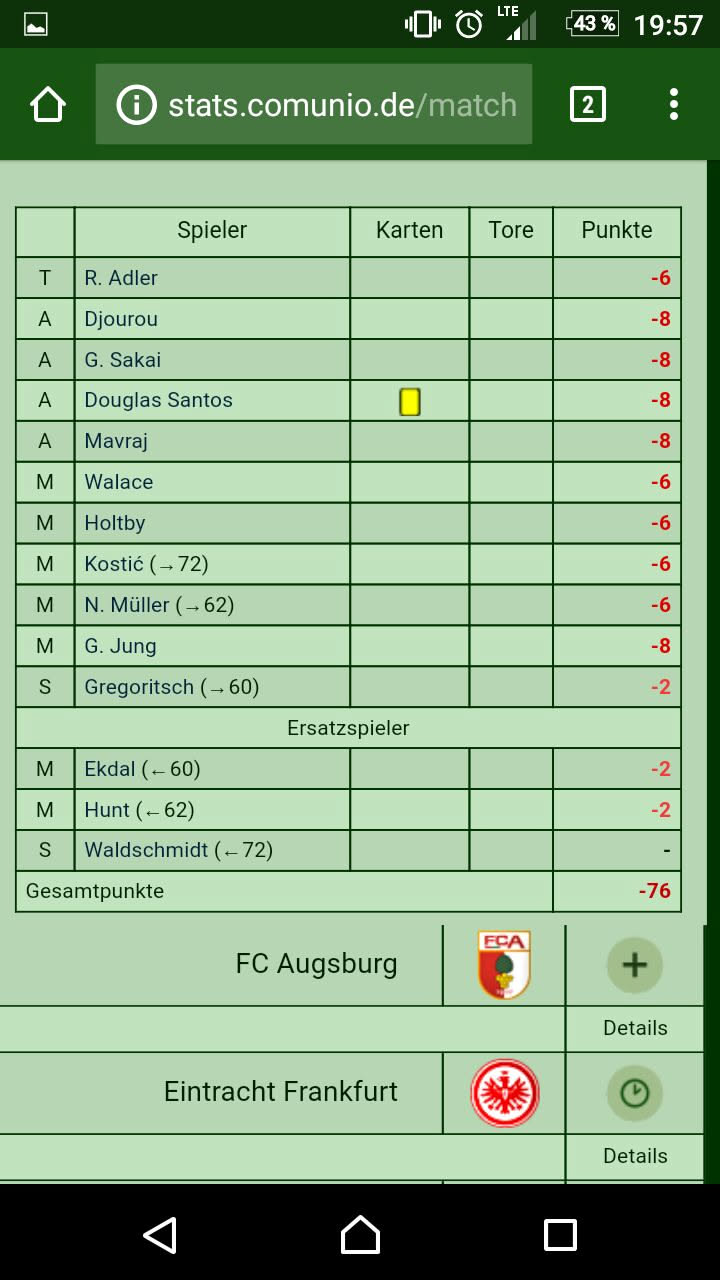This screenshot has width=720, height=1280.
Task: Go to the browser home page
Action: click(48, 105)
